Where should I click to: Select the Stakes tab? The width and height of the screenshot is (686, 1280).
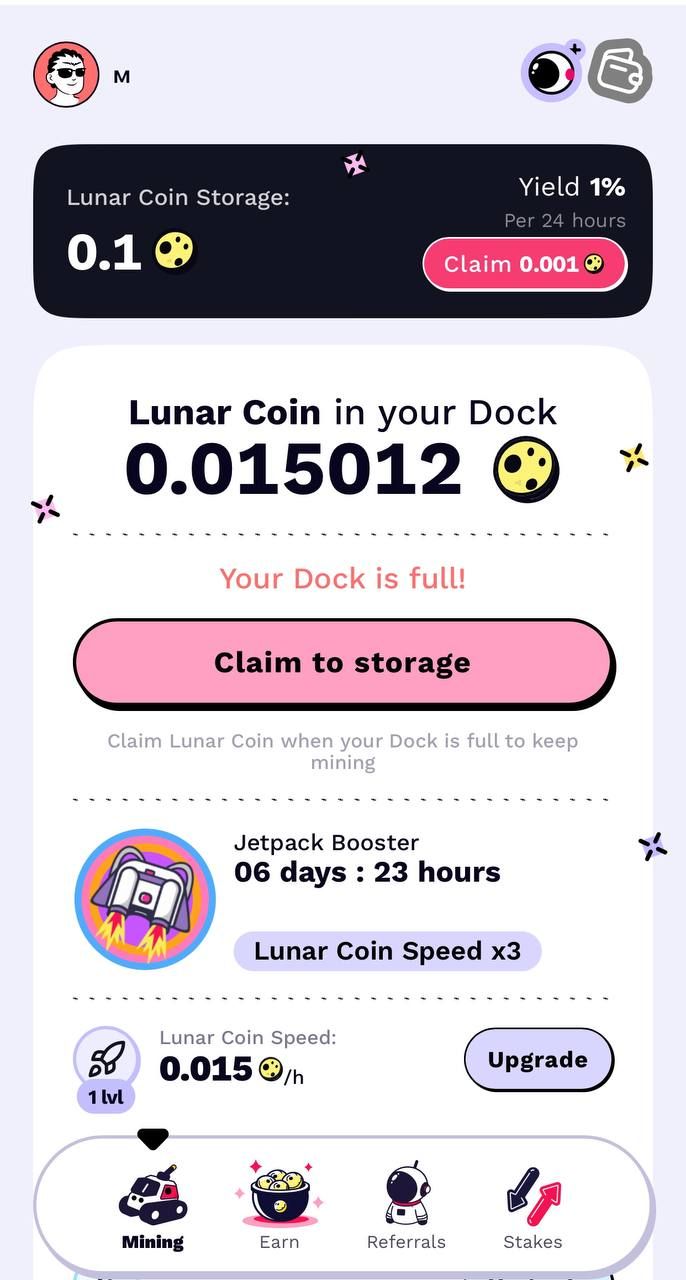coord(532,1208)
